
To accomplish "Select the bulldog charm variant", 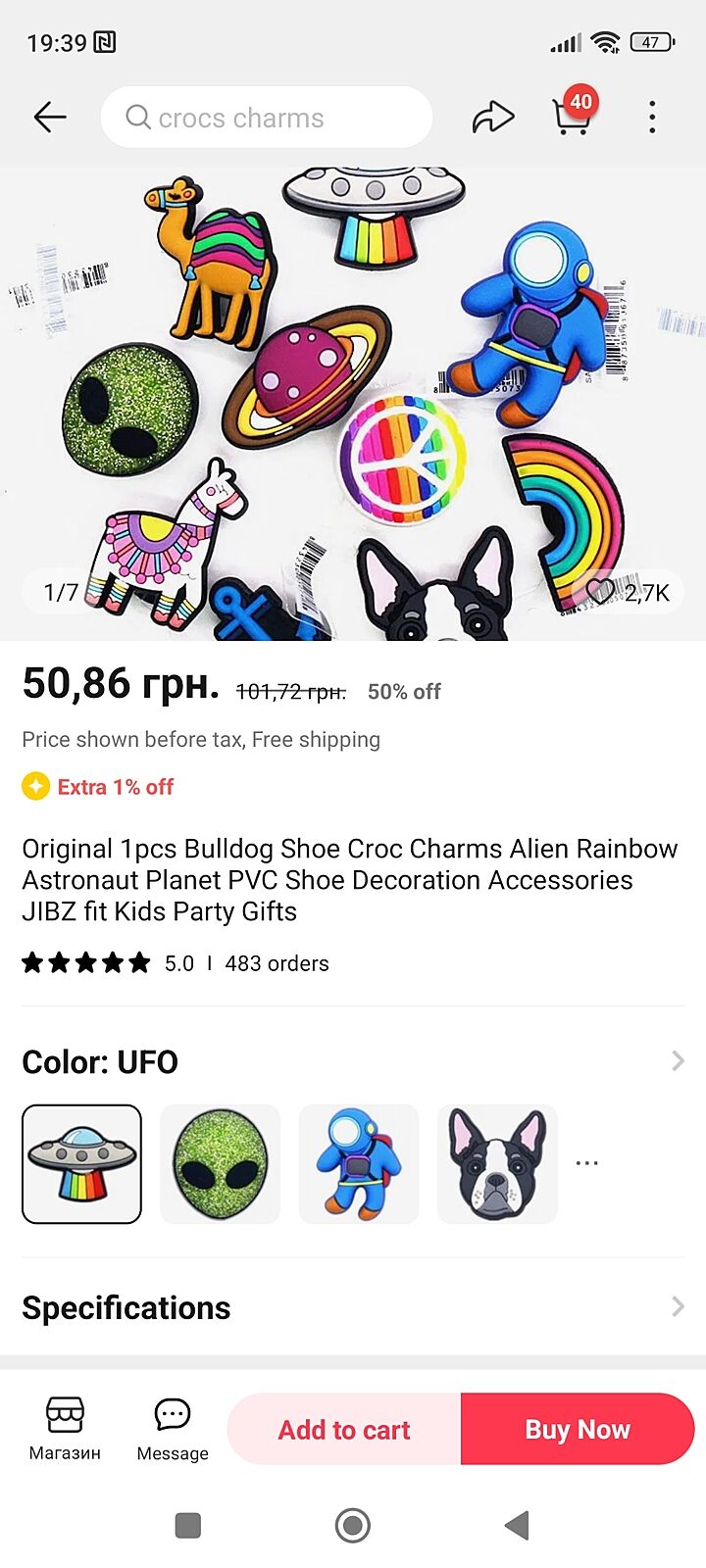I will [x=497, y=1164].
